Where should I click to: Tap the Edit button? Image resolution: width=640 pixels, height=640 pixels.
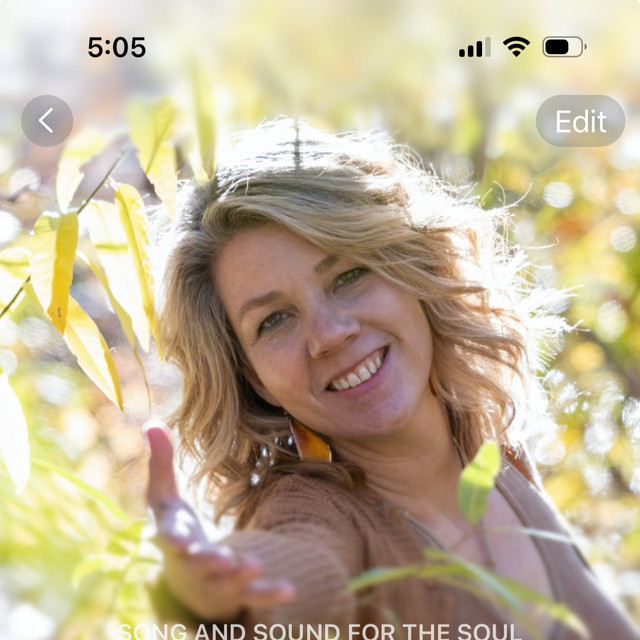580,121
